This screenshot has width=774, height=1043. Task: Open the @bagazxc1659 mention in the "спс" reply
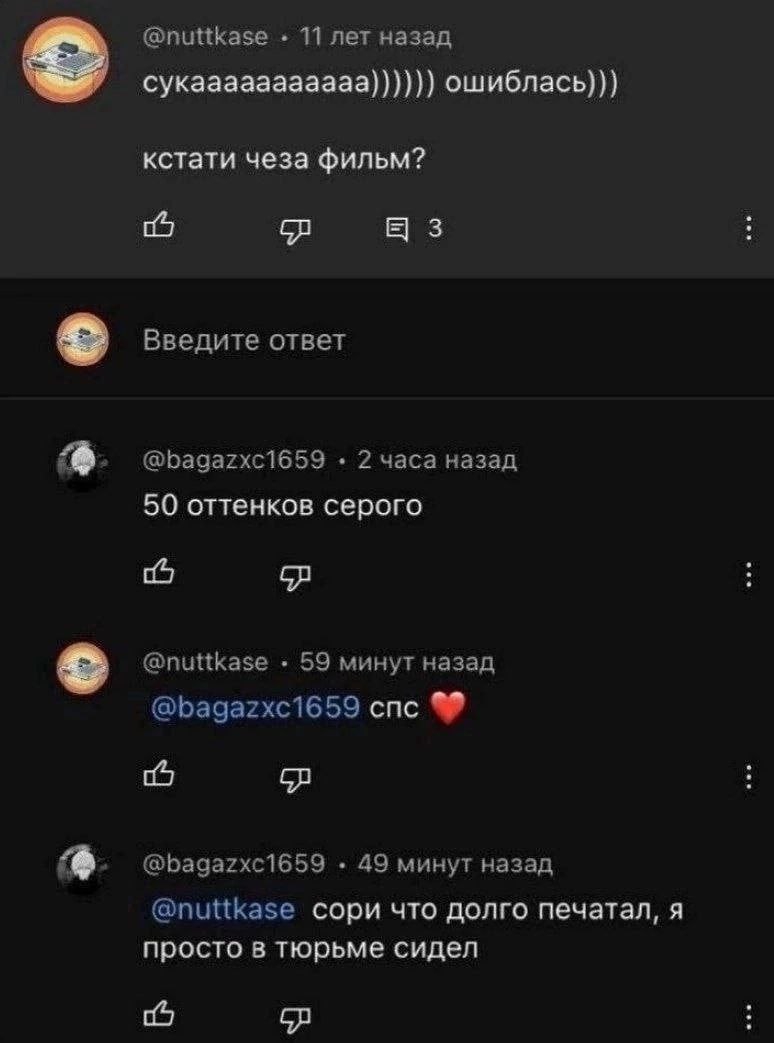pyautogui.click(x=253, y=710)
